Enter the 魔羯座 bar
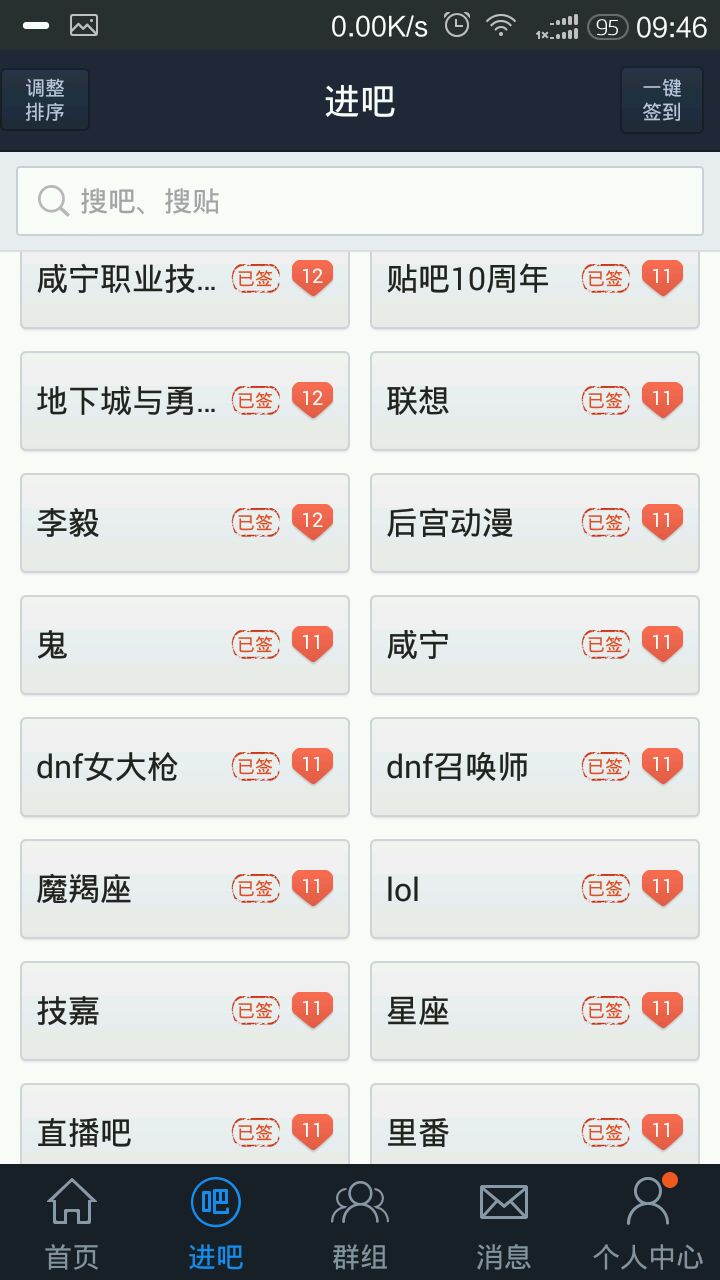720x1280 pixels. click(x=185, y=889)
